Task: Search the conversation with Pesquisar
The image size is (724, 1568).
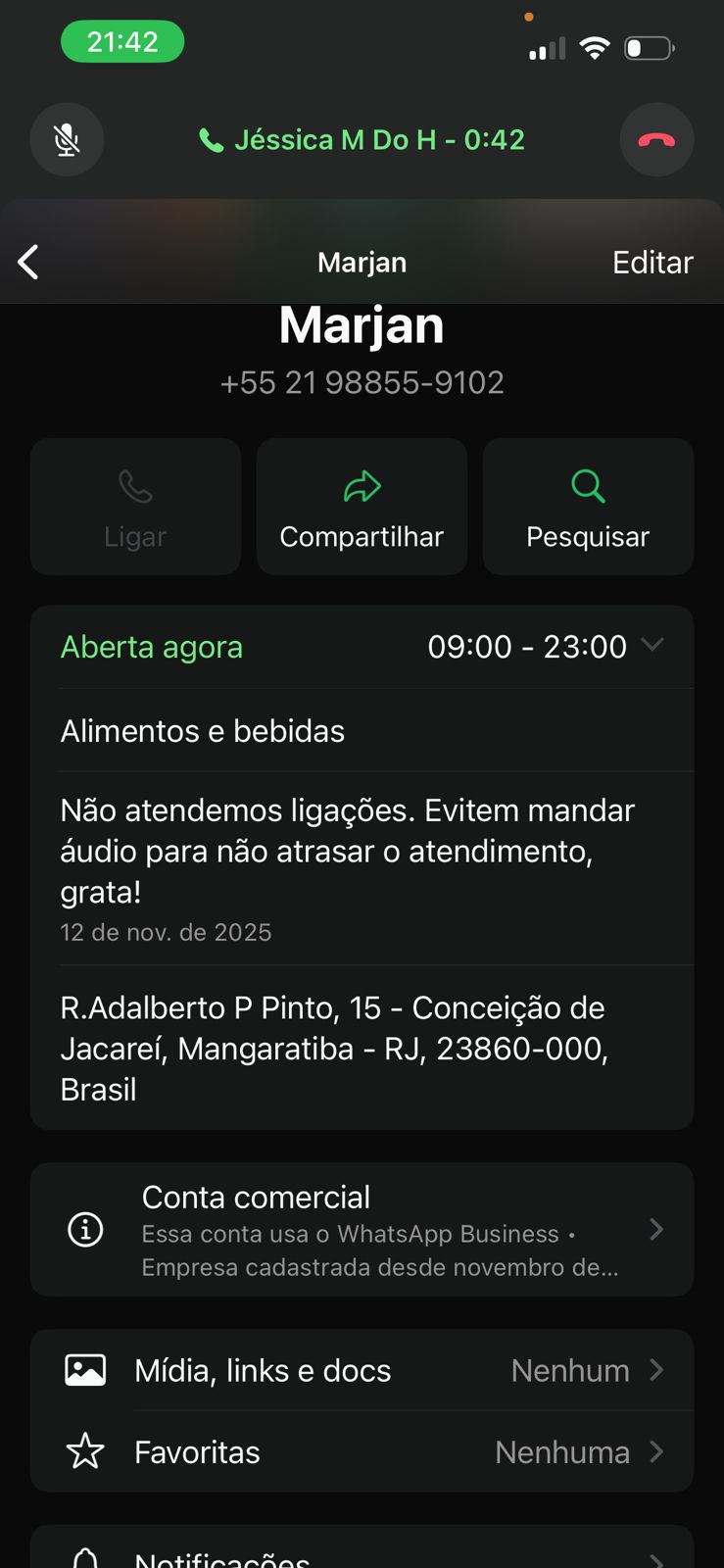Action: point(588,507)
